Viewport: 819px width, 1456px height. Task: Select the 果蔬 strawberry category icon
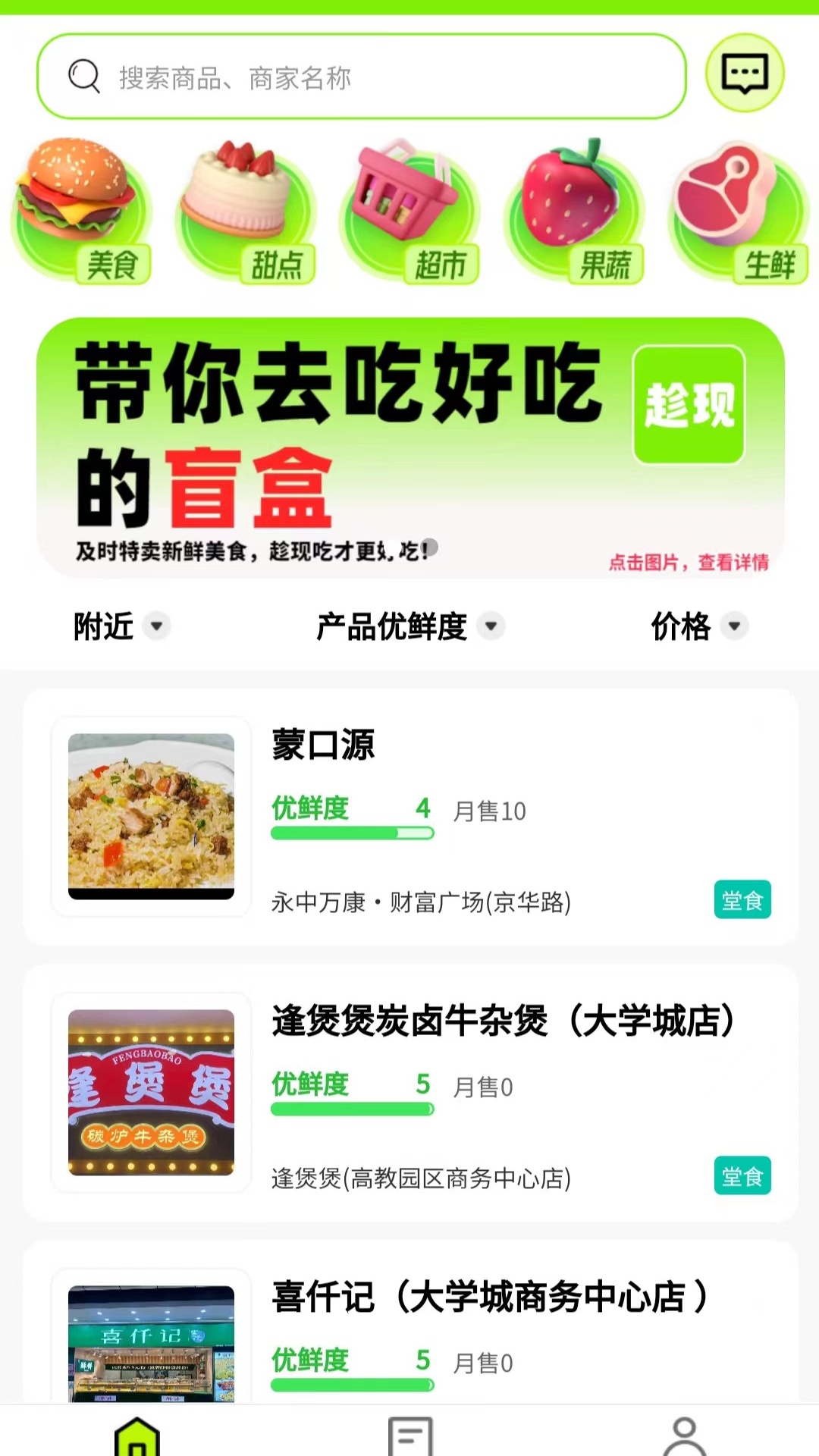(573, 205)
